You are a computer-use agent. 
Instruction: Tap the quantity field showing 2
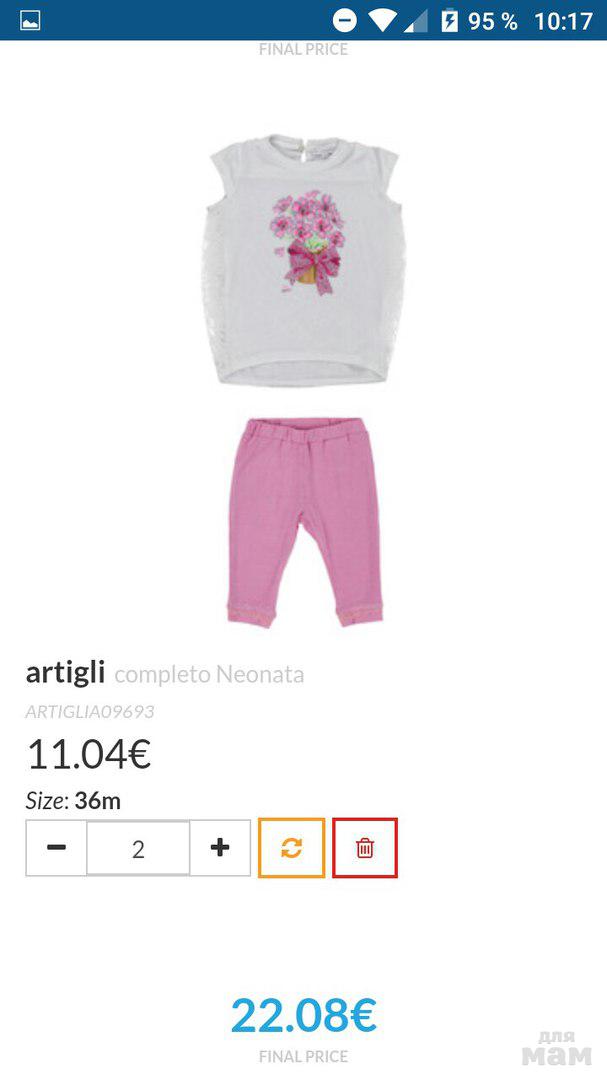click(x=138, y=848)
